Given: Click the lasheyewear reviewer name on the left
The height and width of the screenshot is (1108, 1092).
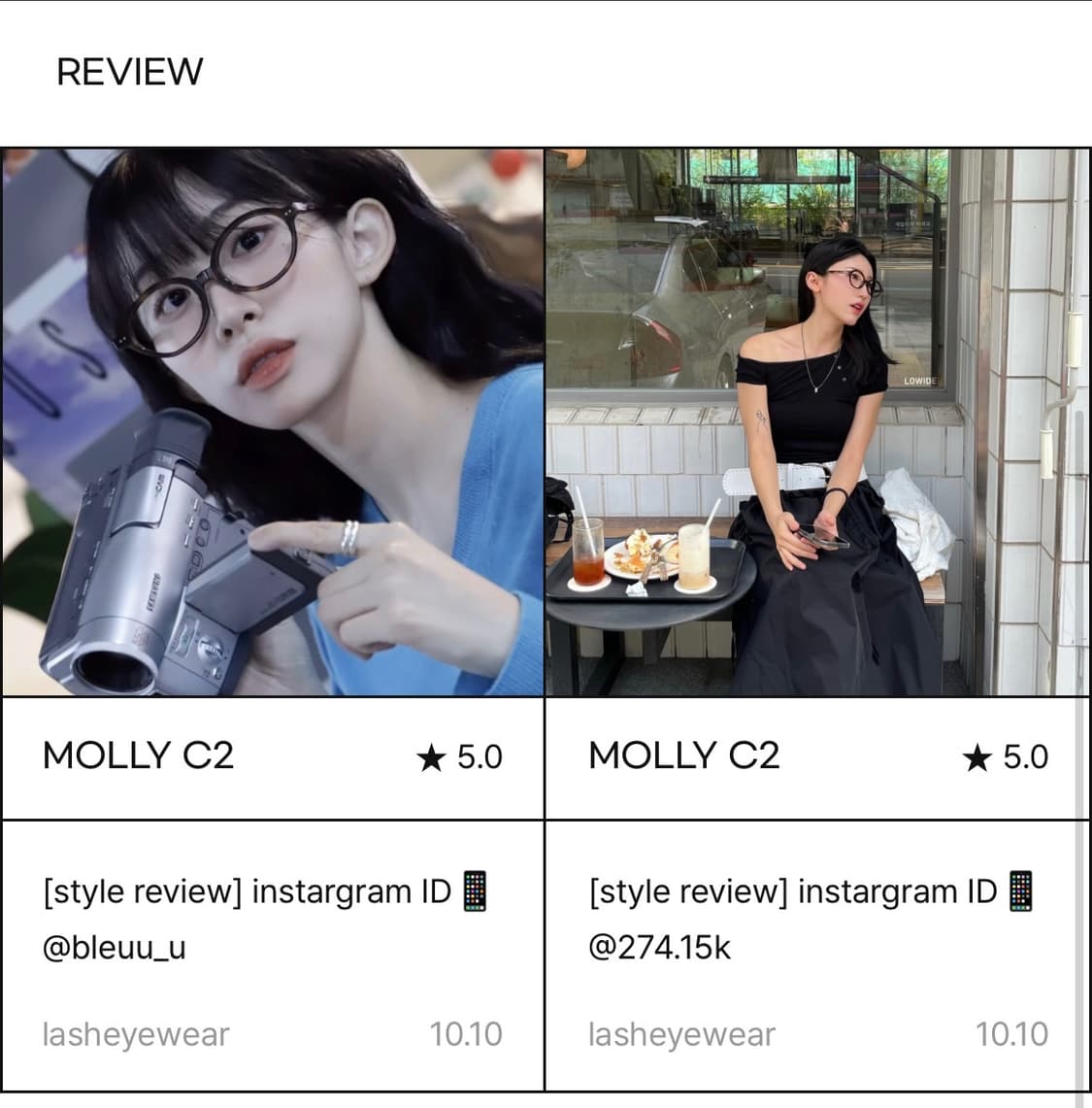Looking at the screenshot, I should click(134, 1034).
